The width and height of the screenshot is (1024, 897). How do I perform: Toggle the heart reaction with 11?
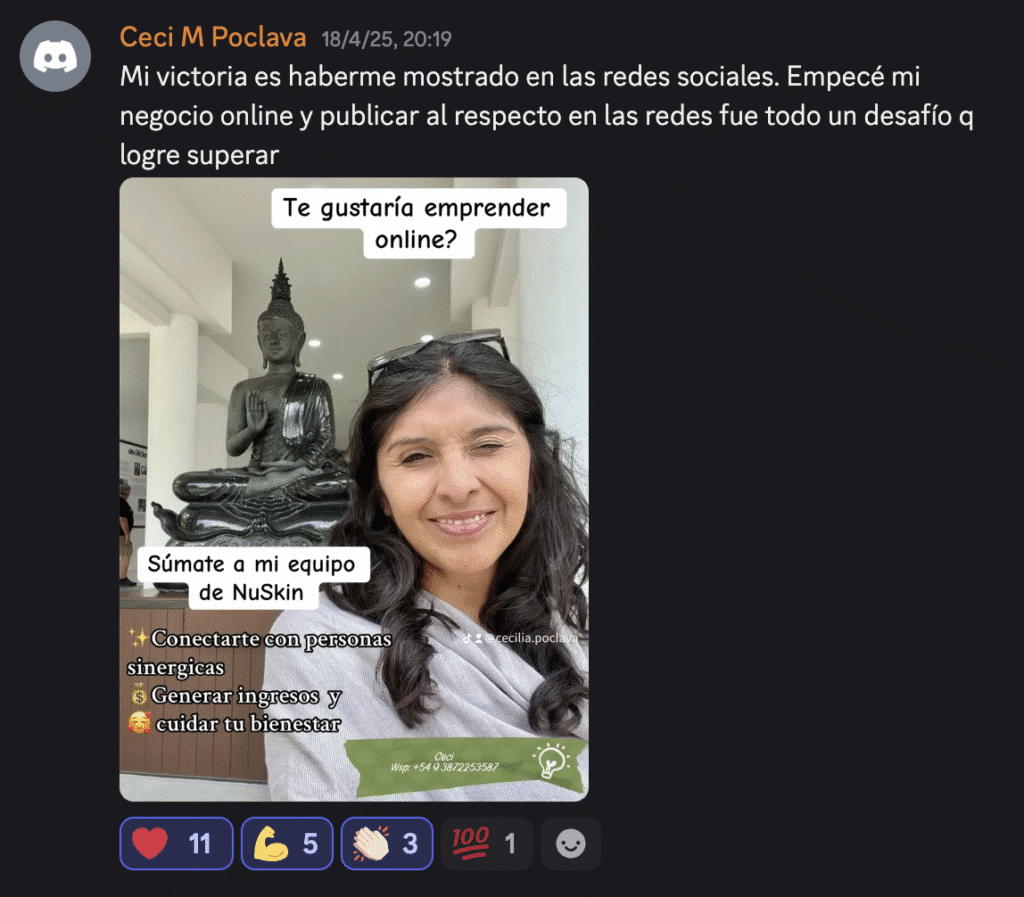(x=176, y=843)
